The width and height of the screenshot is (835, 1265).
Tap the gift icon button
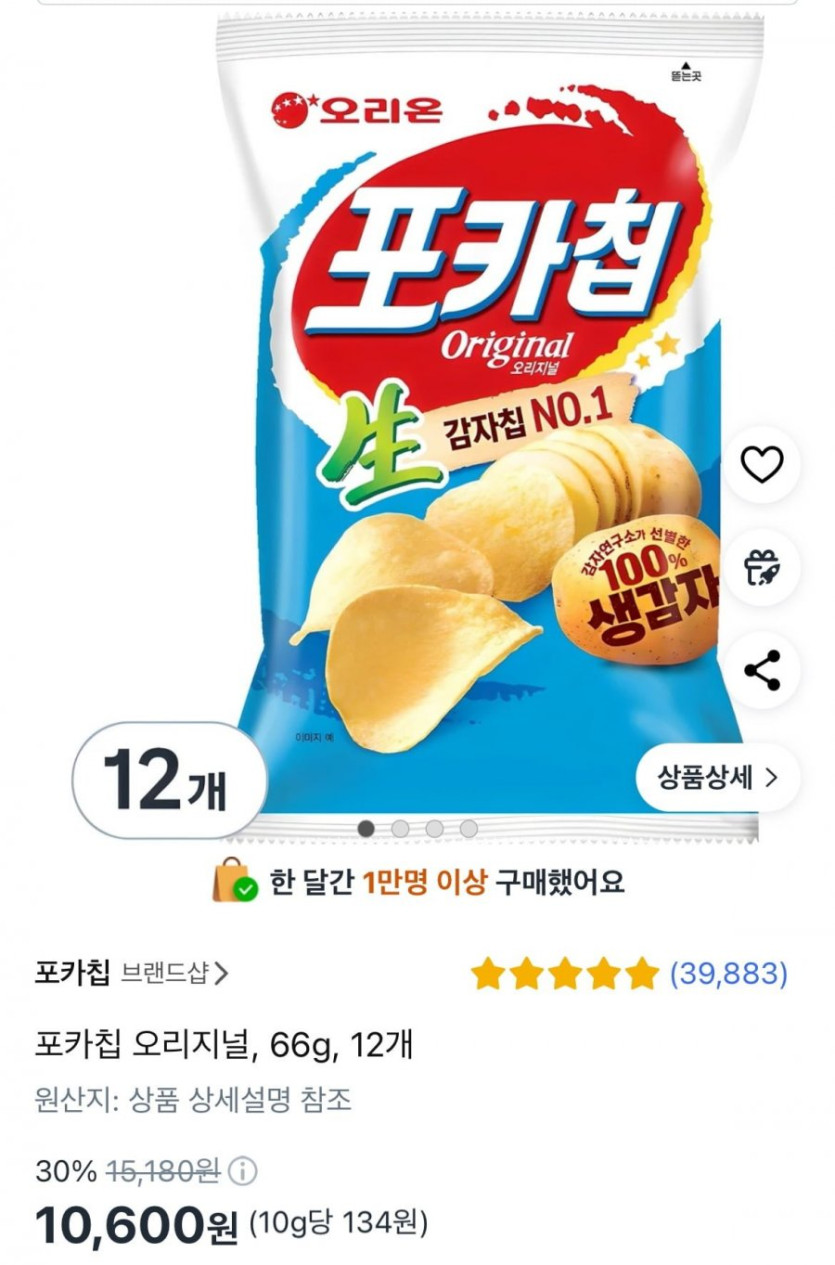762,568
